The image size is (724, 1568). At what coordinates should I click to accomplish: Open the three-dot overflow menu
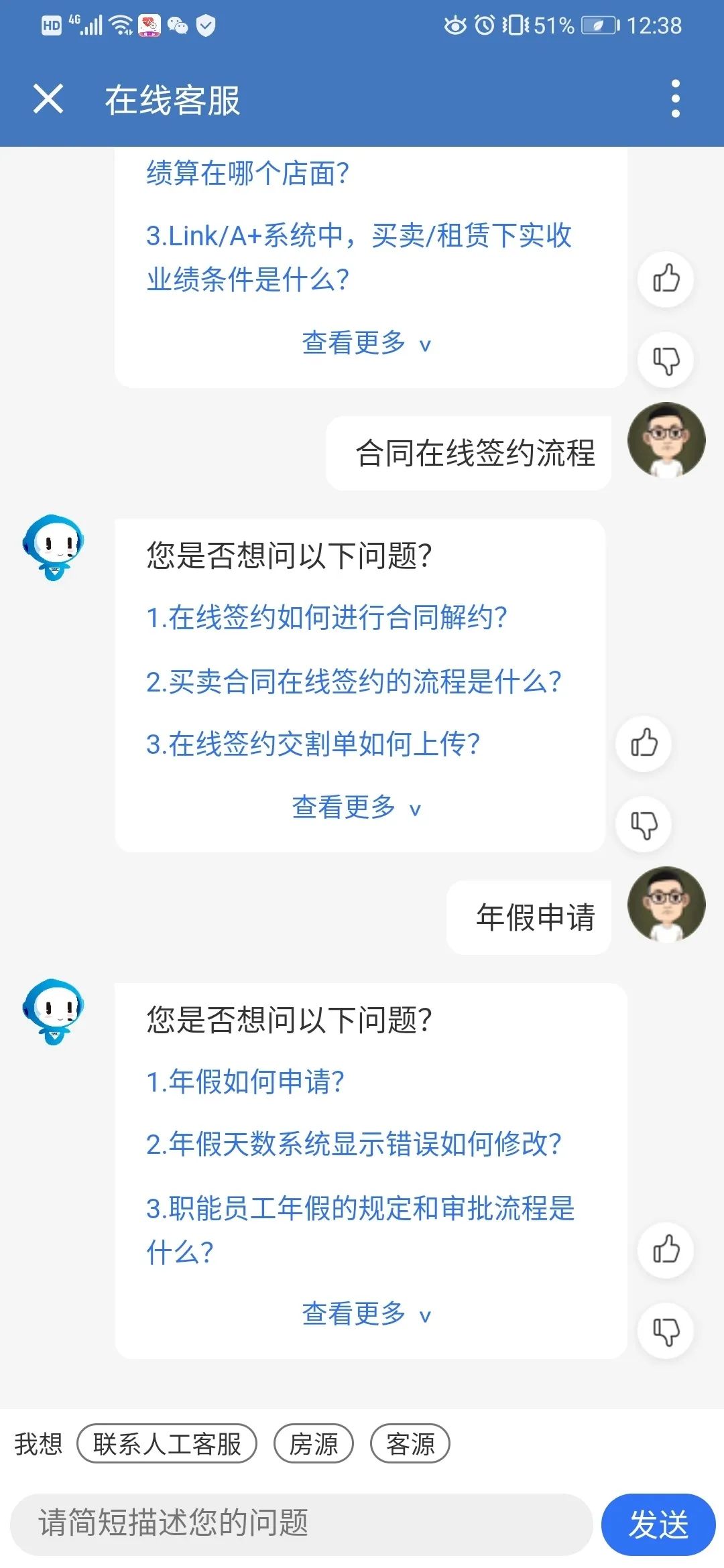(675, 99)
